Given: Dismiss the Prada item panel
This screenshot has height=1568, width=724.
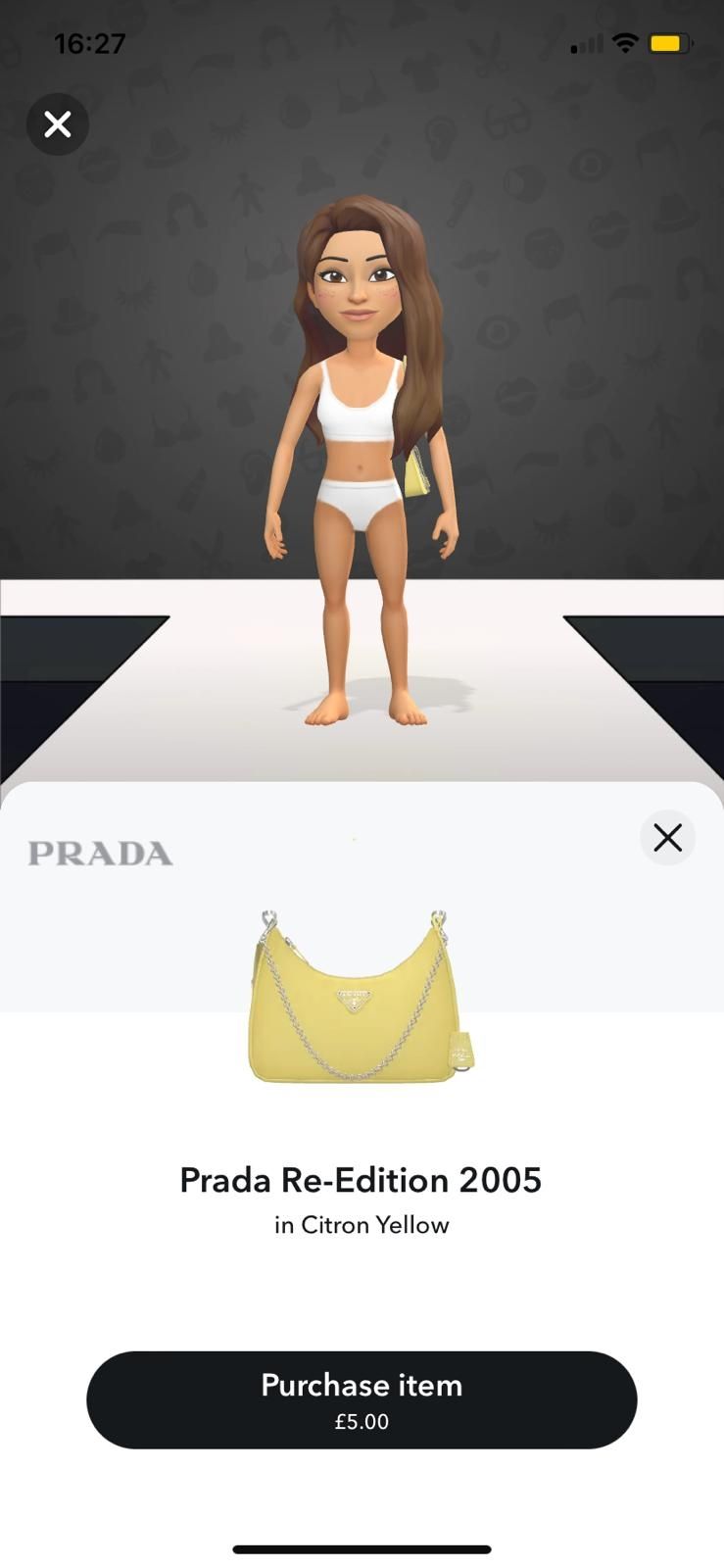Looking at the screenshot, I should [x=667, y=838].
